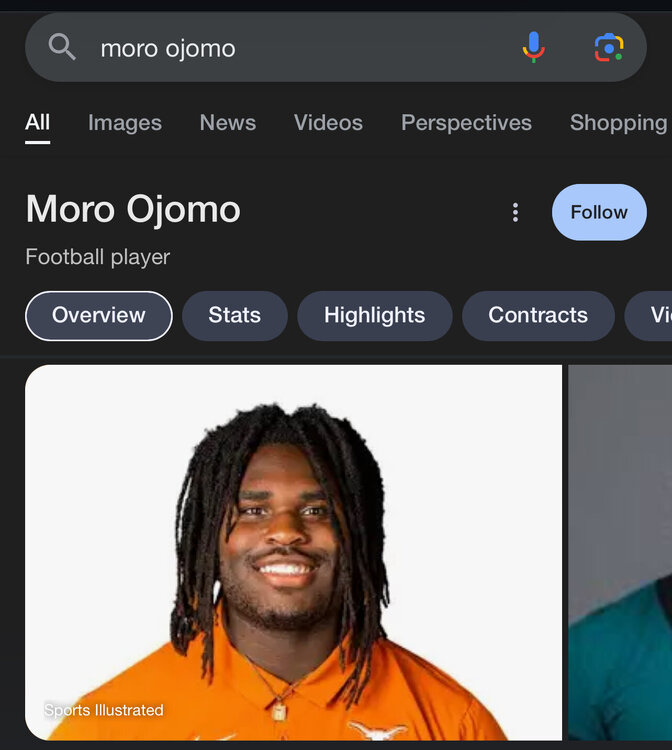Viewport: 672px width, 750px height.
Task: Open the Perspectives tab
Action: tap(466, 123)
